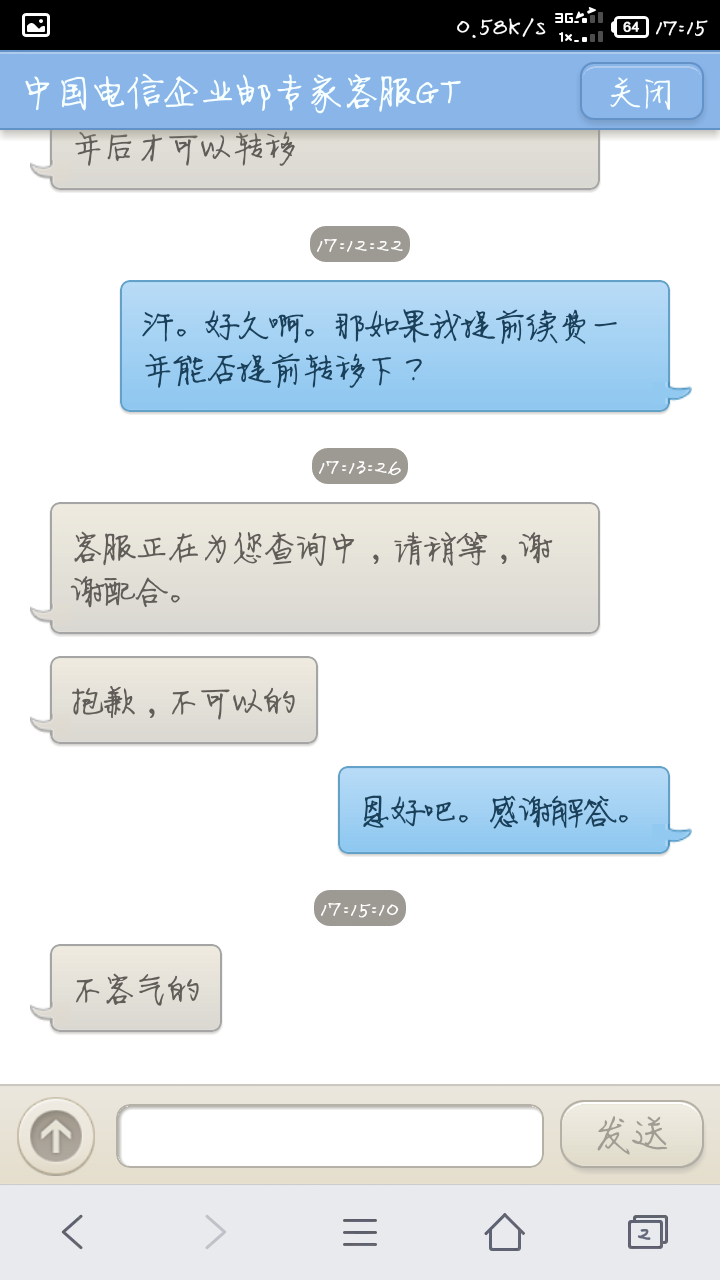720x1280 pixels.
Task: Tap the upload arrow icon
Action: pyautogui.click(x=56, y=1136)
